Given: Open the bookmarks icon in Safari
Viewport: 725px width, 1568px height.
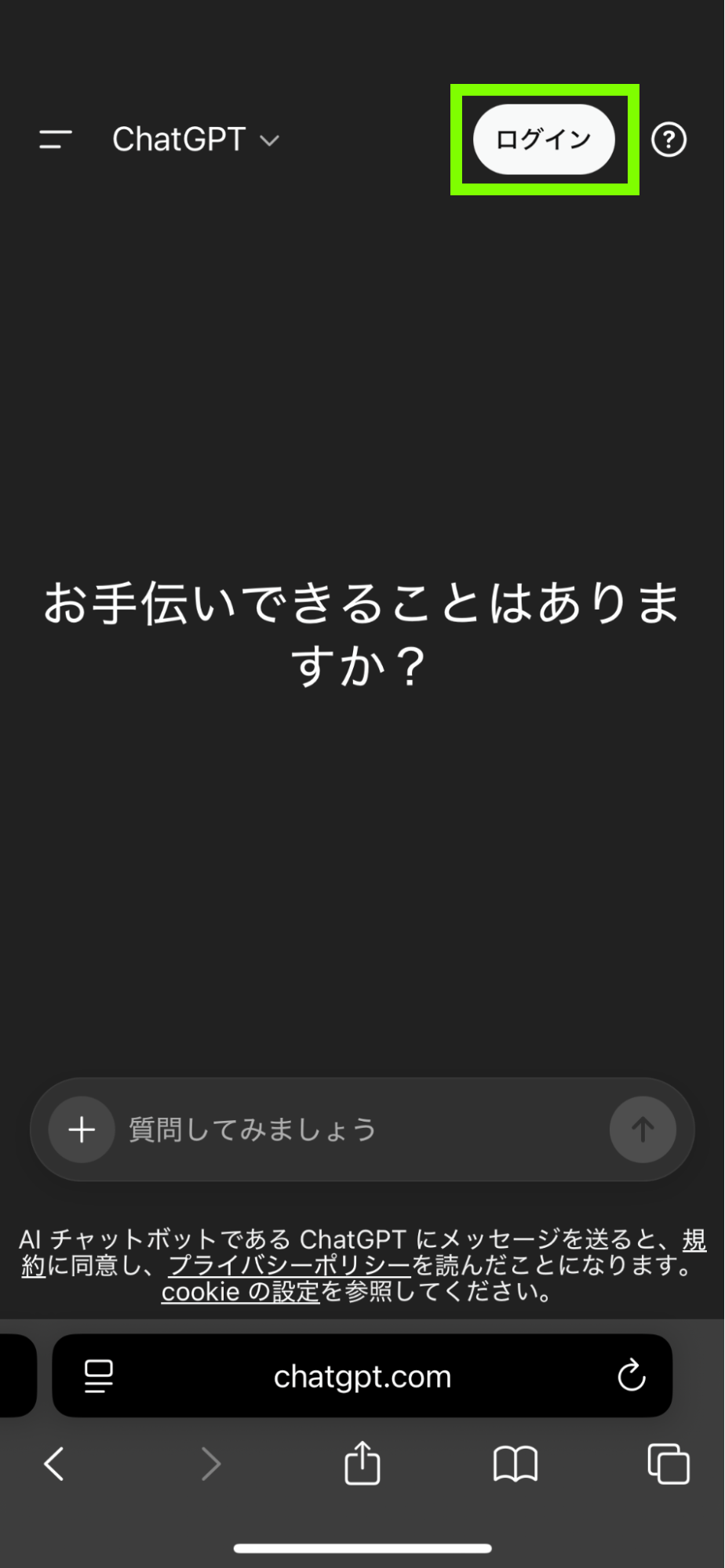Looking at the screenshot, I should 515,1464.
